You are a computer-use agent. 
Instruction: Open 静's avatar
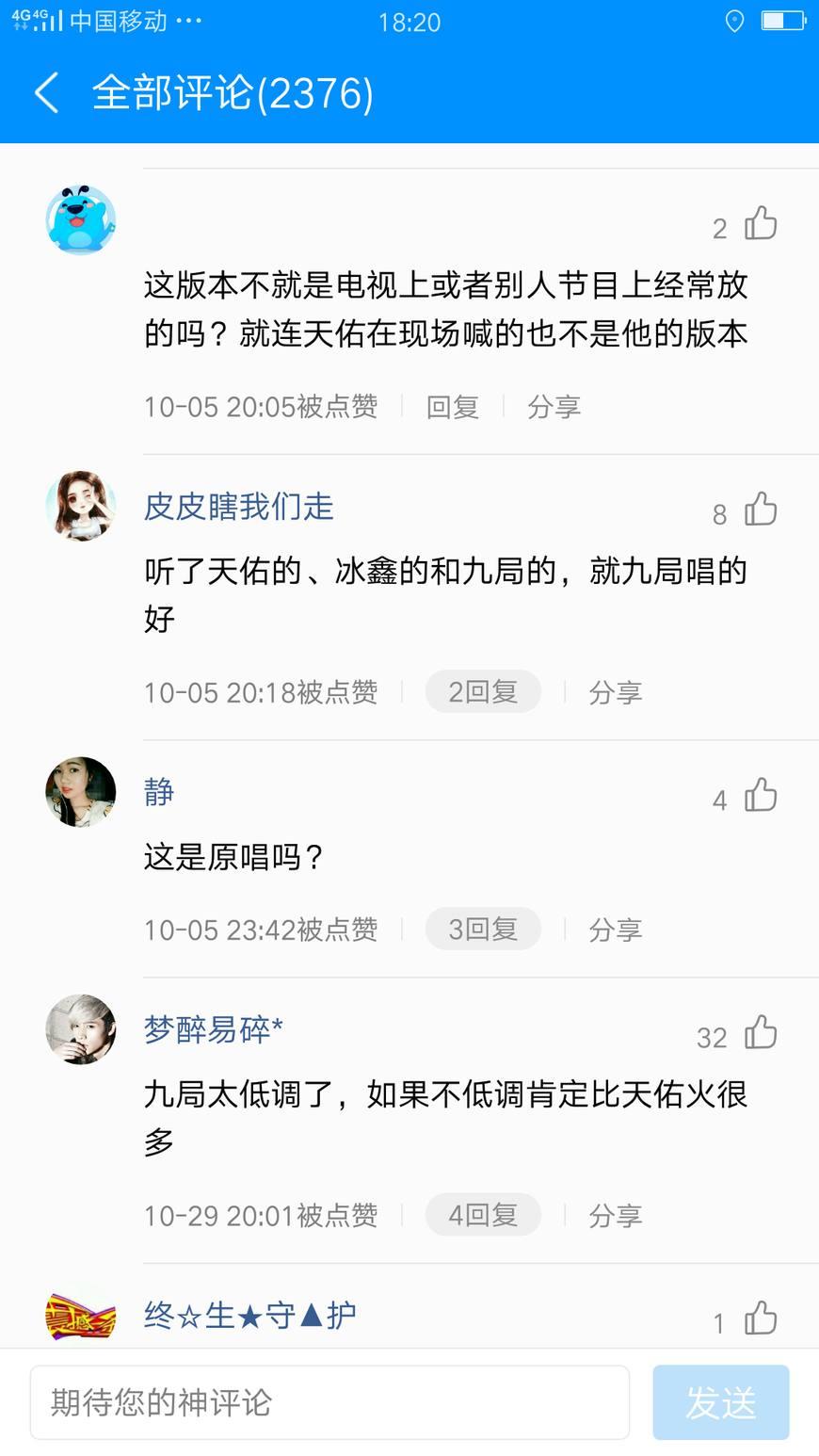81,792
